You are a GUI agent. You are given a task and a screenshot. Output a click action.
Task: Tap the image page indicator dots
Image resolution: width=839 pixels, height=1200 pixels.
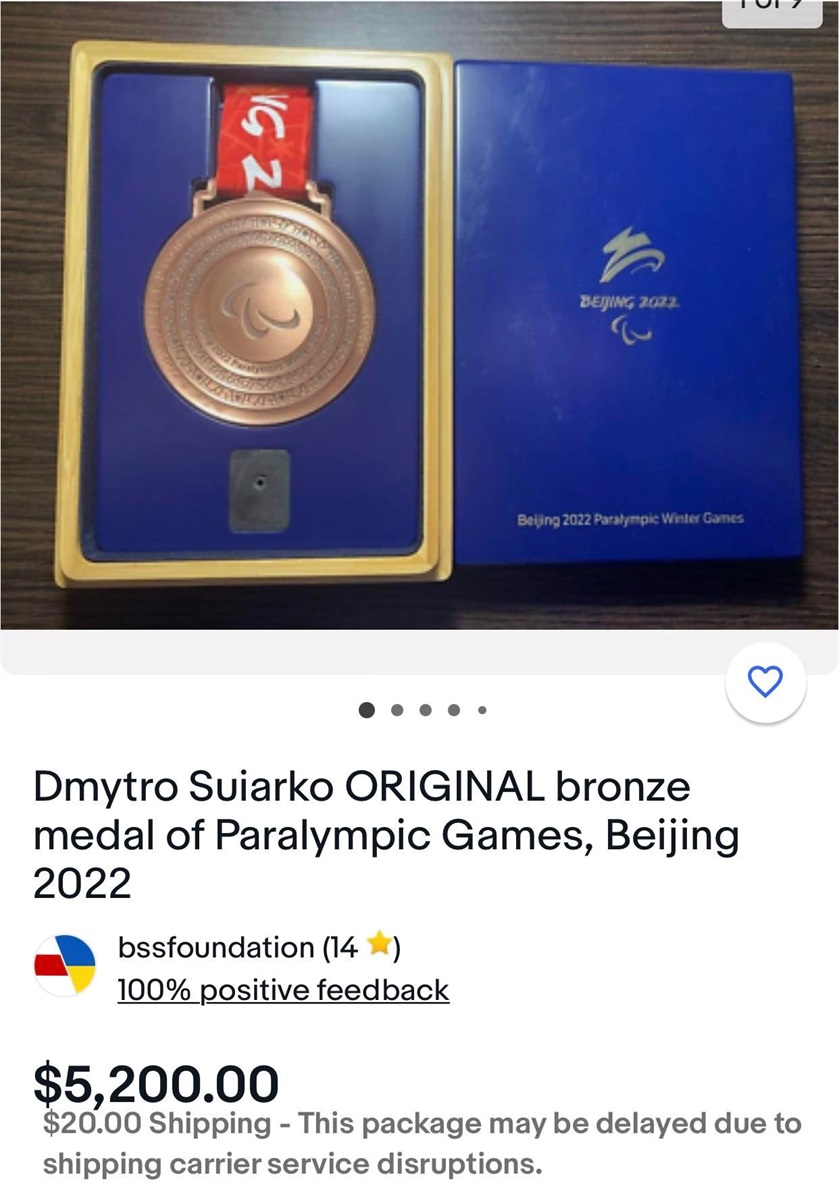tap(424, 711)
